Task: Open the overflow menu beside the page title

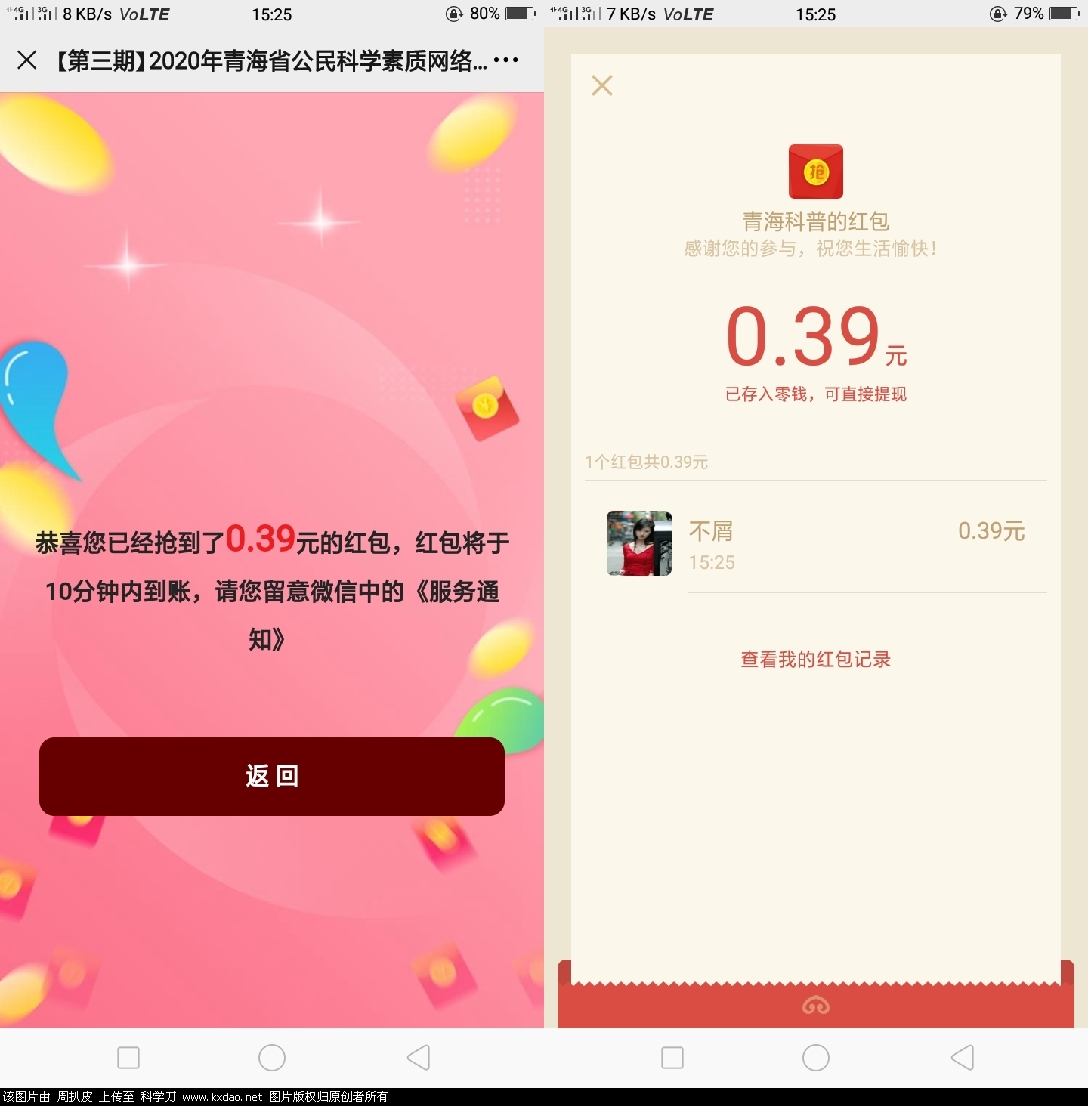Action: [x=507, y=60]
